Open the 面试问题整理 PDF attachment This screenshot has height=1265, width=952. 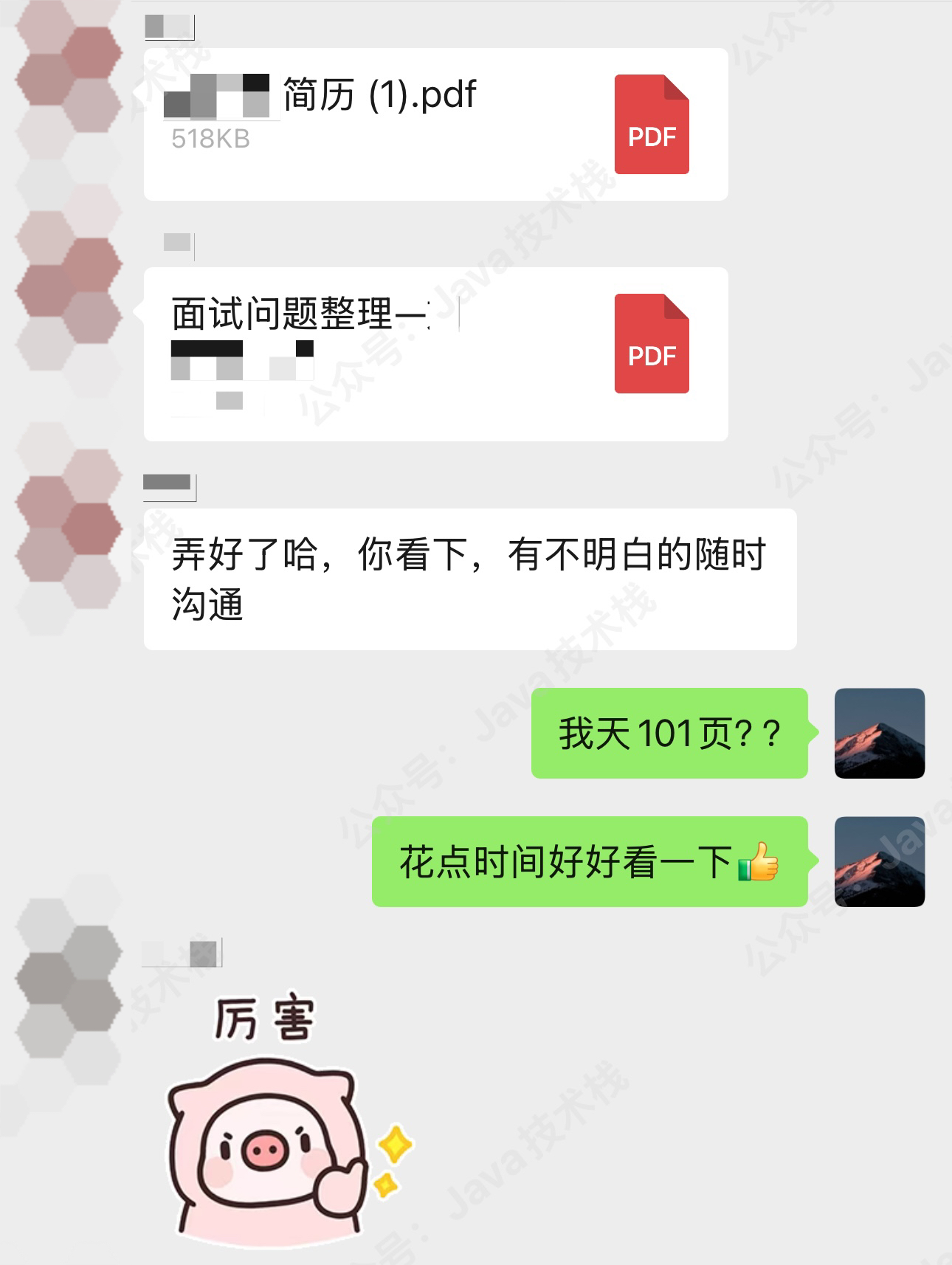(x=435, y=354)
